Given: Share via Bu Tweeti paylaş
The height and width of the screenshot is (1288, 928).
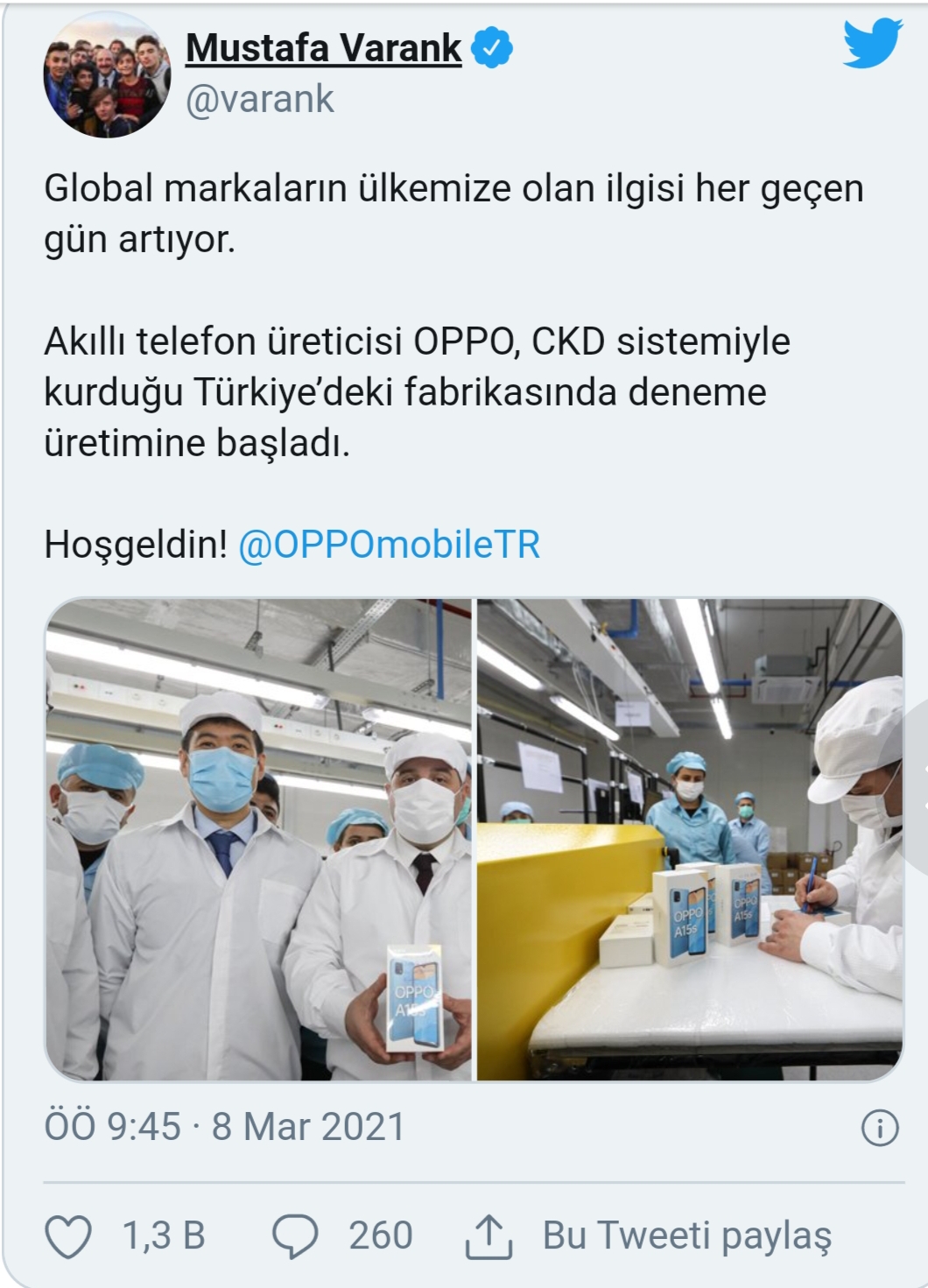Looking at the screenshot, I should (x=648, y=1236).
